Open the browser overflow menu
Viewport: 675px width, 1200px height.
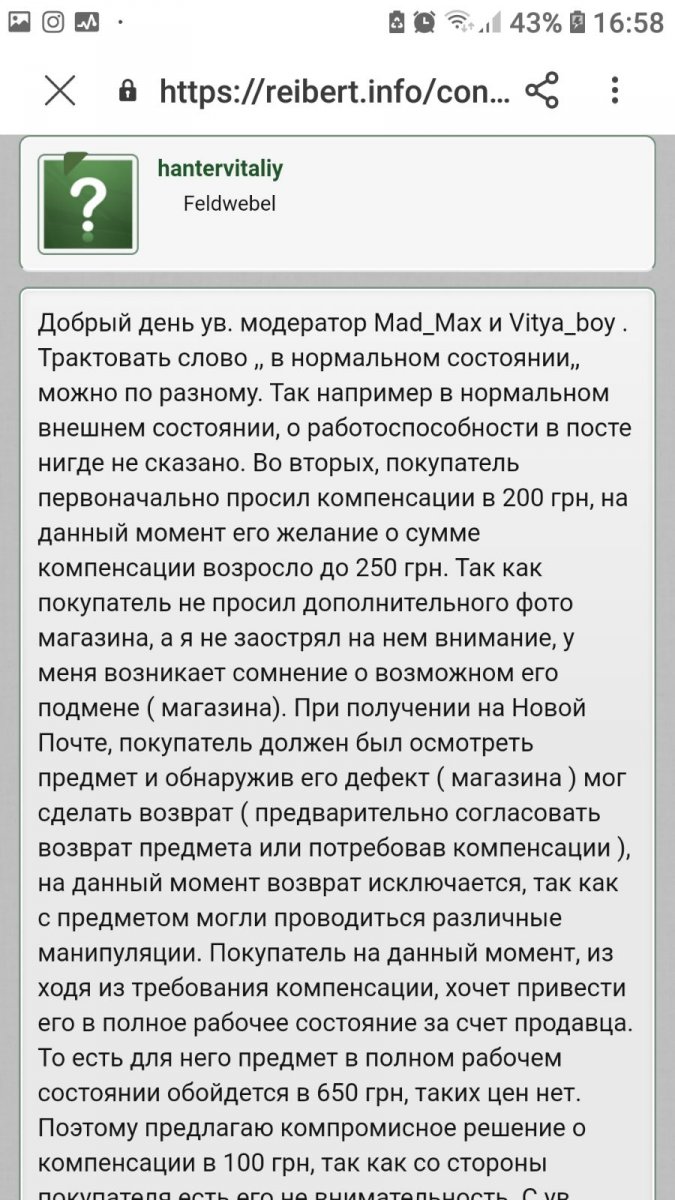point(615,92)
